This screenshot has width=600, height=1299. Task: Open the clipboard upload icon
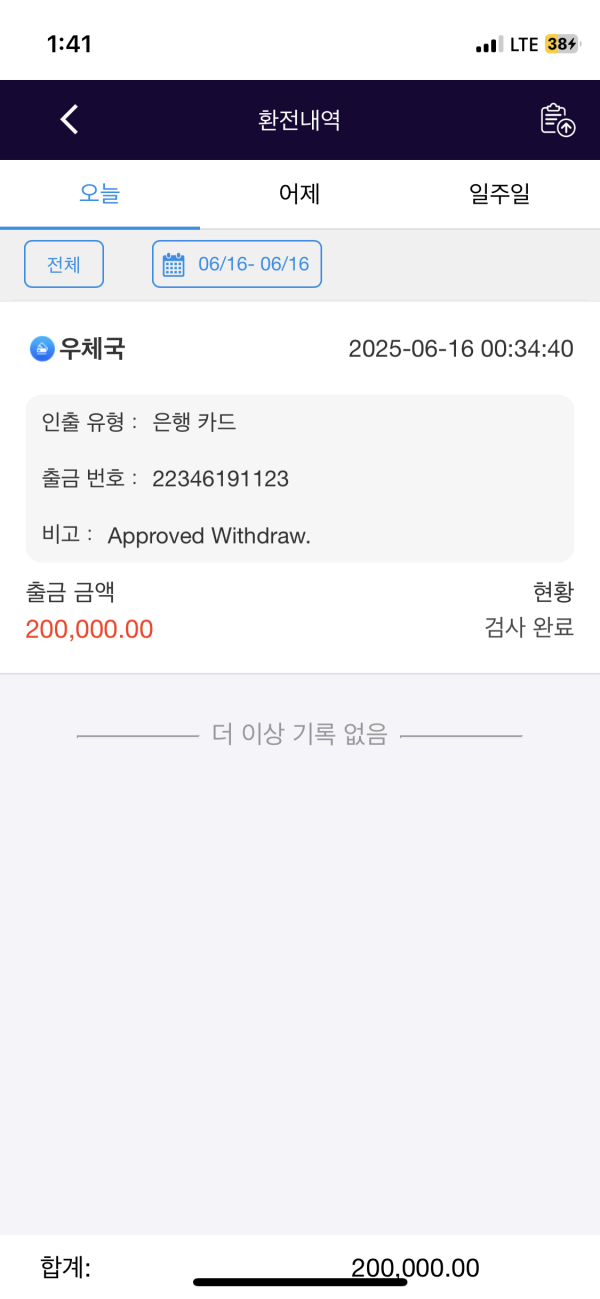(x=557, y=120)
